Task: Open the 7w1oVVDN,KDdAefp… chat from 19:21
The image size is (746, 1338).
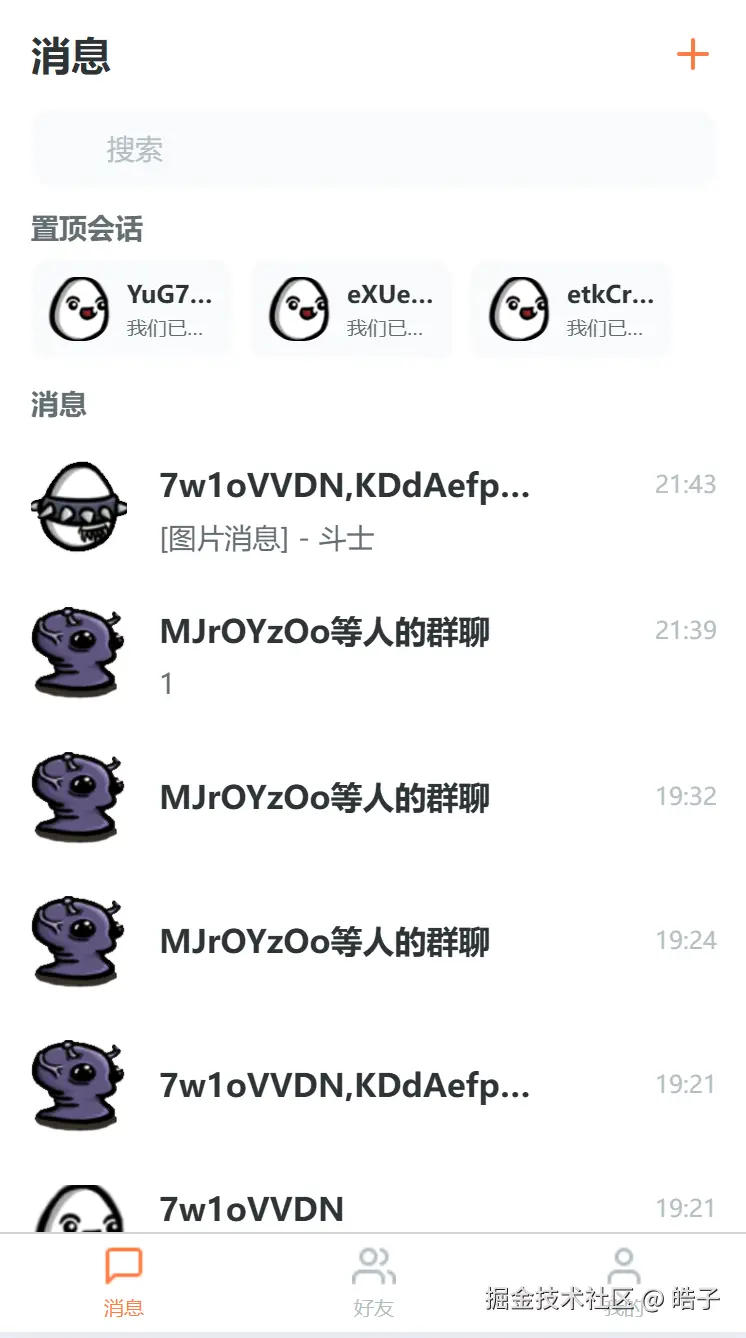Action: point(373,1085)
